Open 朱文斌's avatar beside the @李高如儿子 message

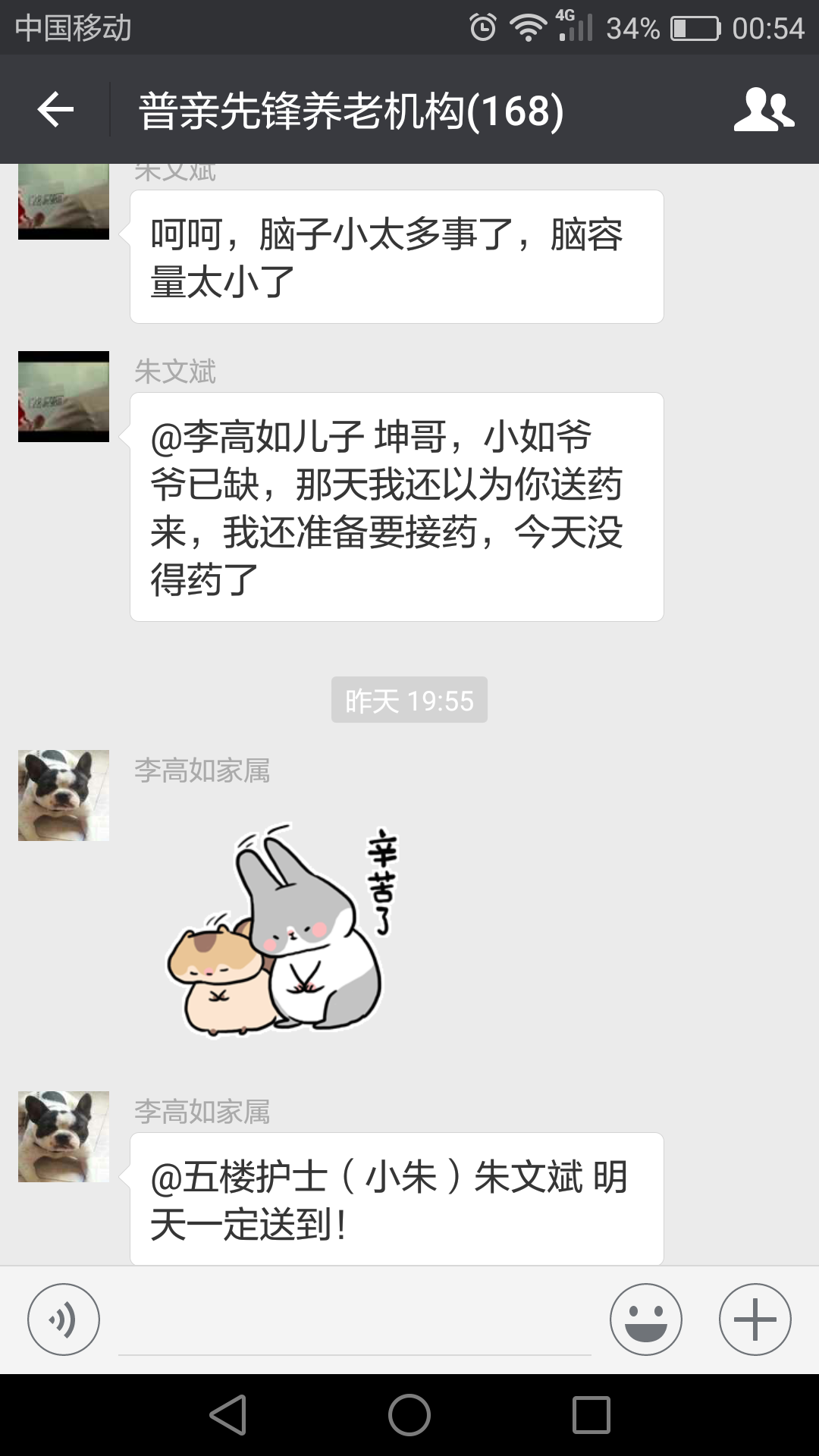[x=64, y=397]
